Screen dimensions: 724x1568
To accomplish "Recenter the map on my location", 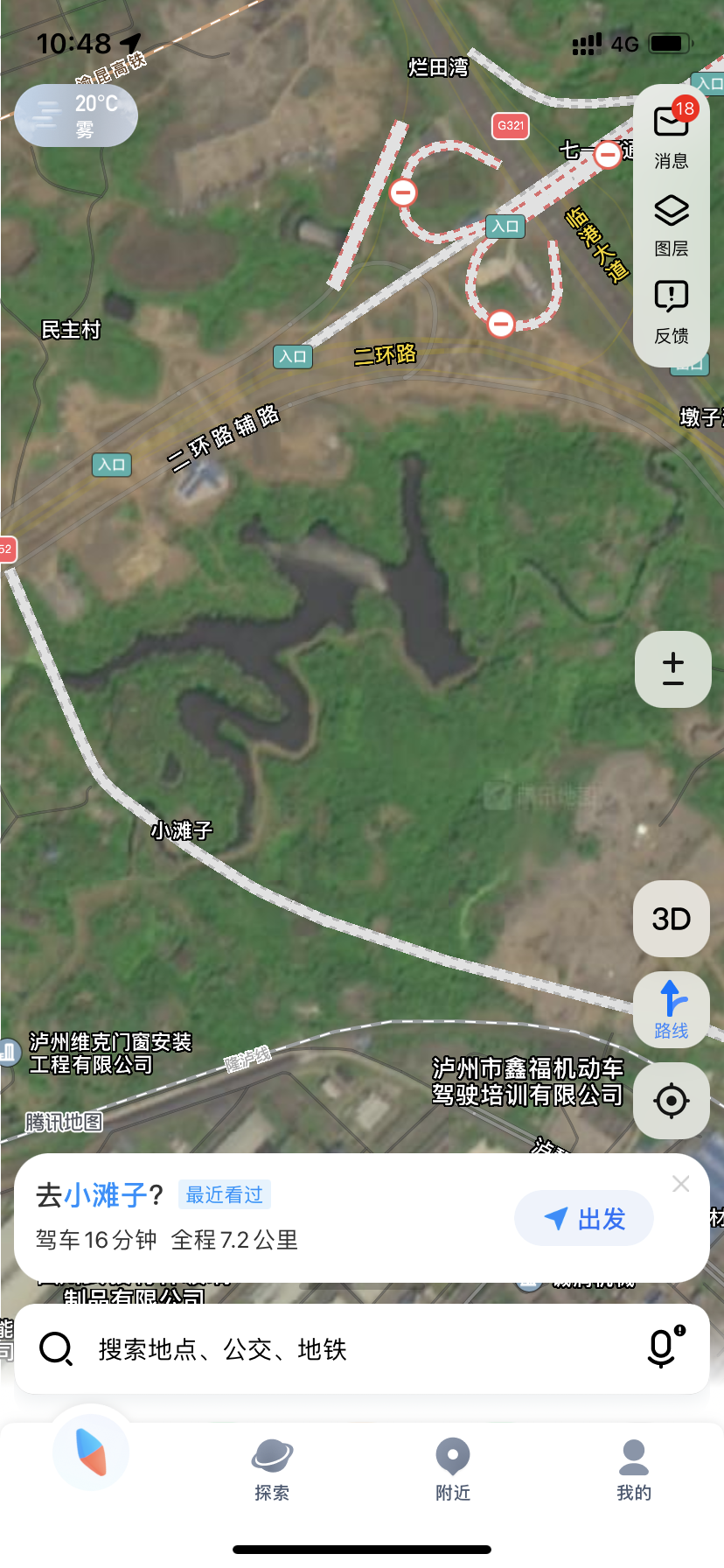I will (x=671, y=1101).
